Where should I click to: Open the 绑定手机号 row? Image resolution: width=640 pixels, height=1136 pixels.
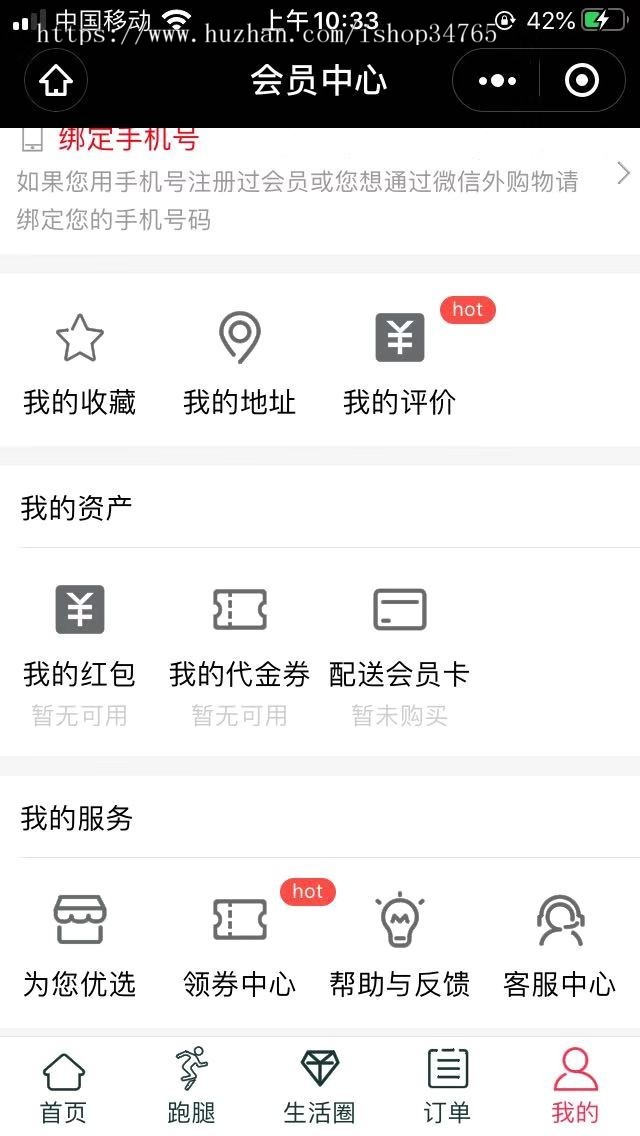(x=320, y=180)
